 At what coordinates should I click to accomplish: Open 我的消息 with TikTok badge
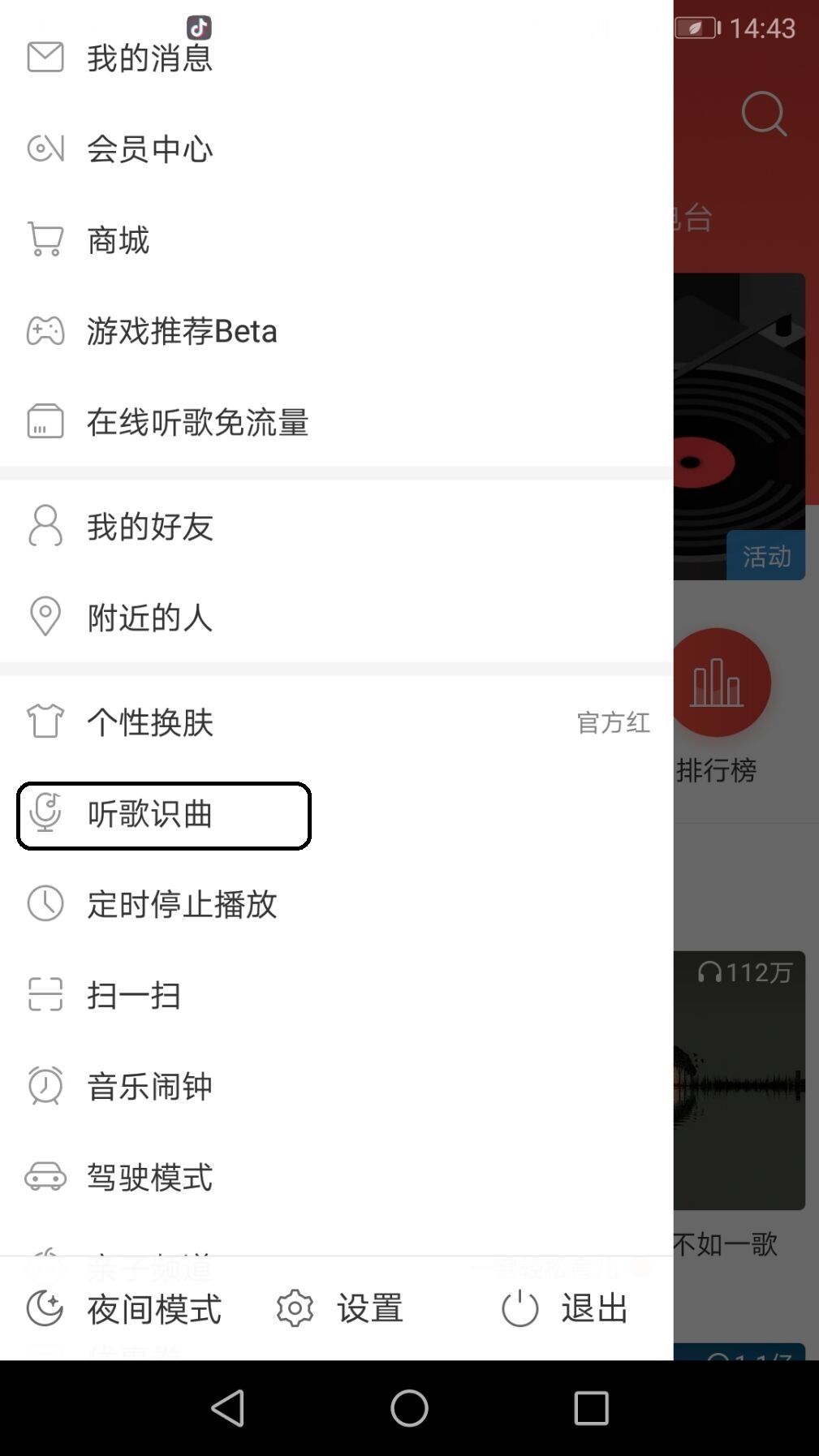(149, 57)
